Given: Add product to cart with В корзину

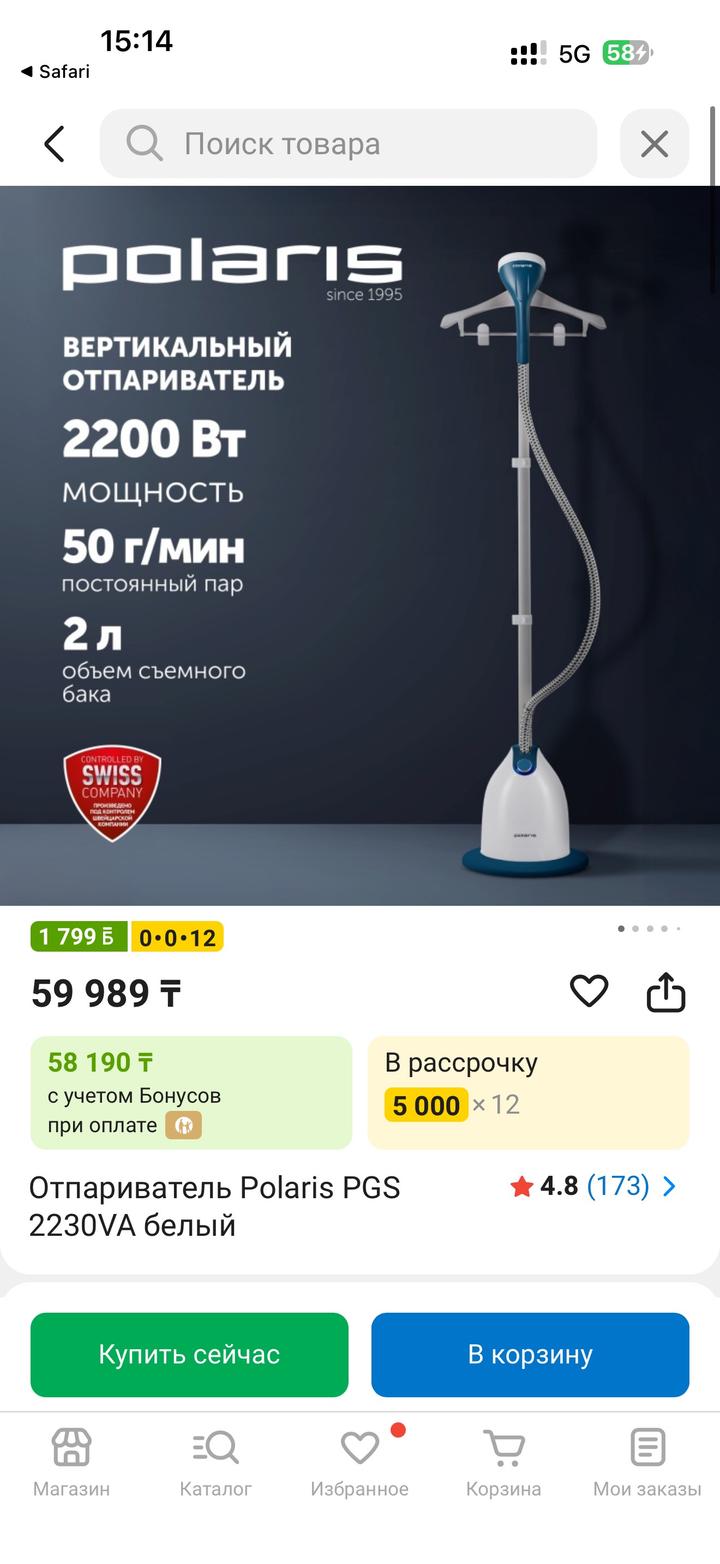Looking at the screenshot, I should point(529,1354).
